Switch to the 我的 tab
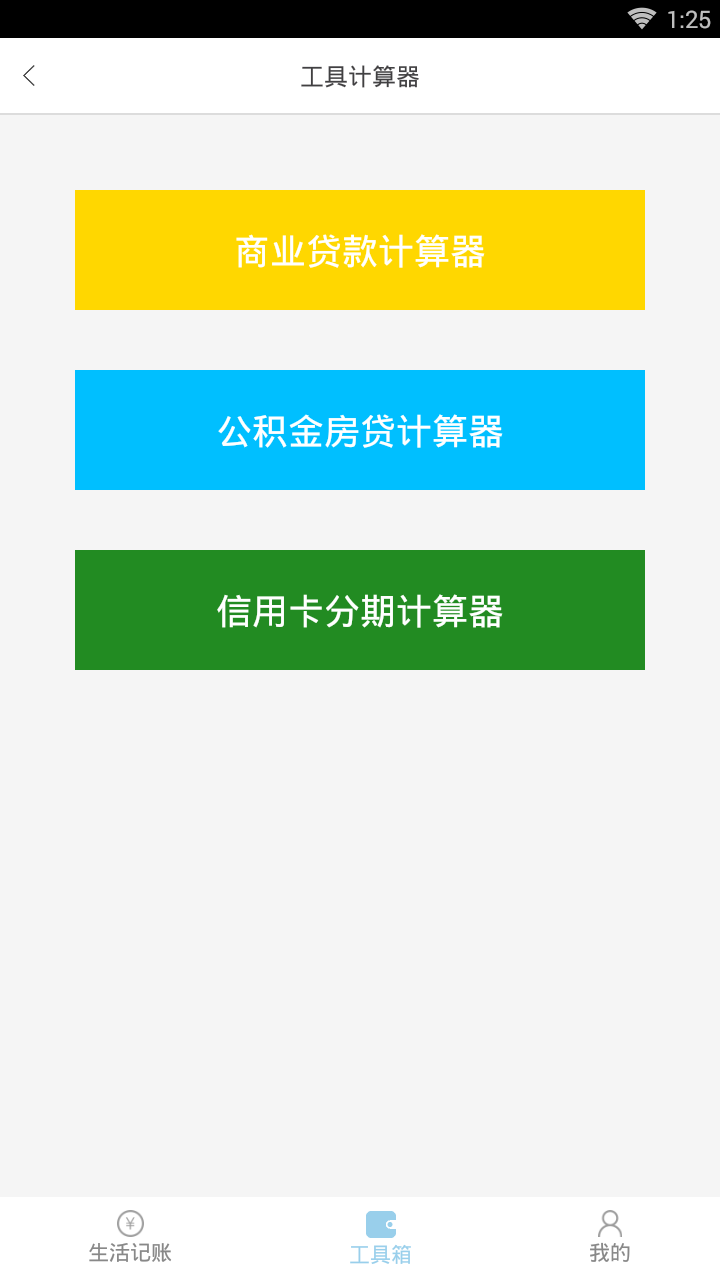720x1280 pixels. [609, 1237]
